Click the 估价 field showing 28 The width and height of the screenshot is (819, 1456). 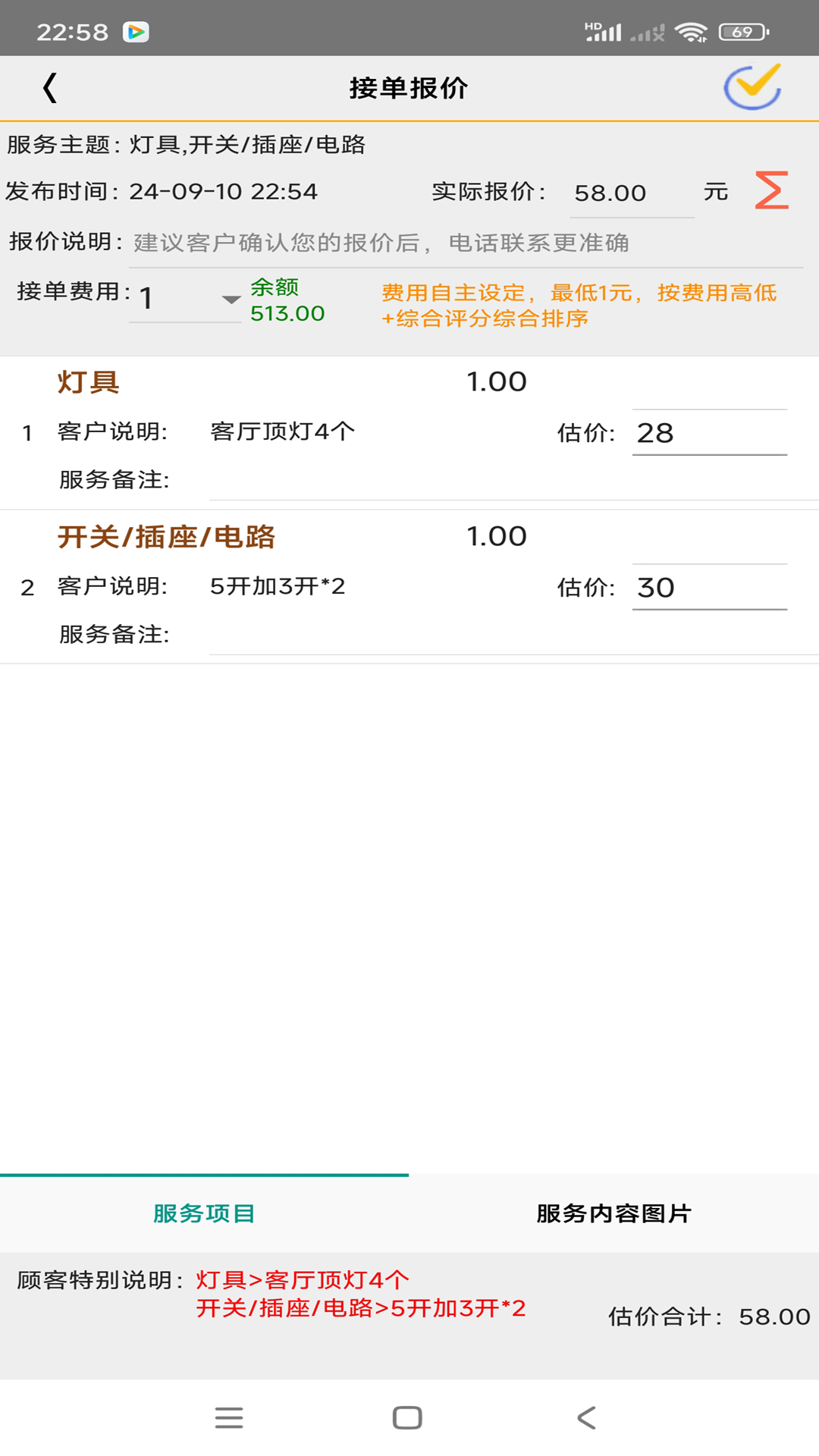coord(709,433)
